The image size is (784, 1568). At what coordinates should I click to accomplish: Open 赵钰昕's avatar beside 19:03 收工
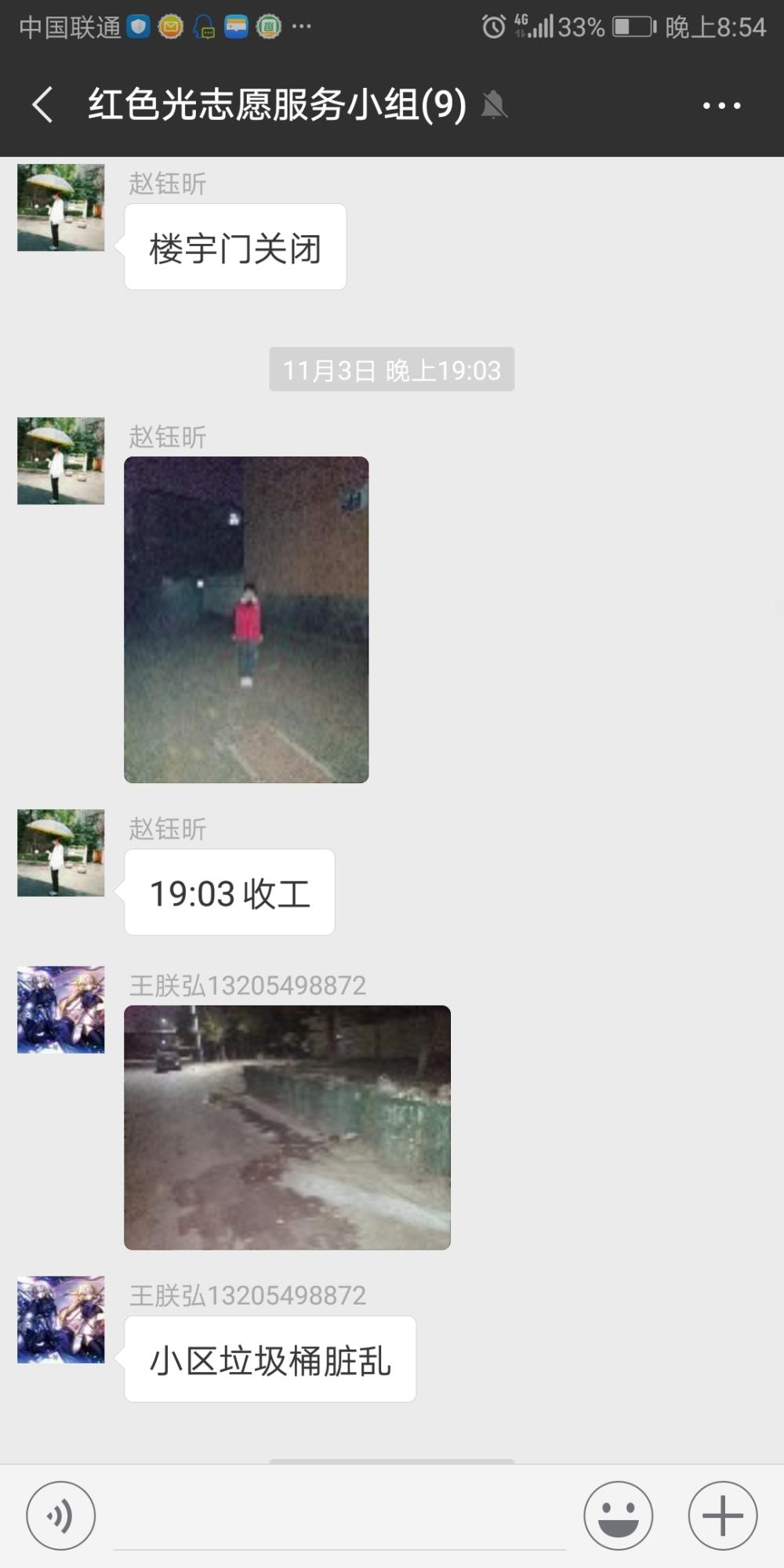click(61, 852)
